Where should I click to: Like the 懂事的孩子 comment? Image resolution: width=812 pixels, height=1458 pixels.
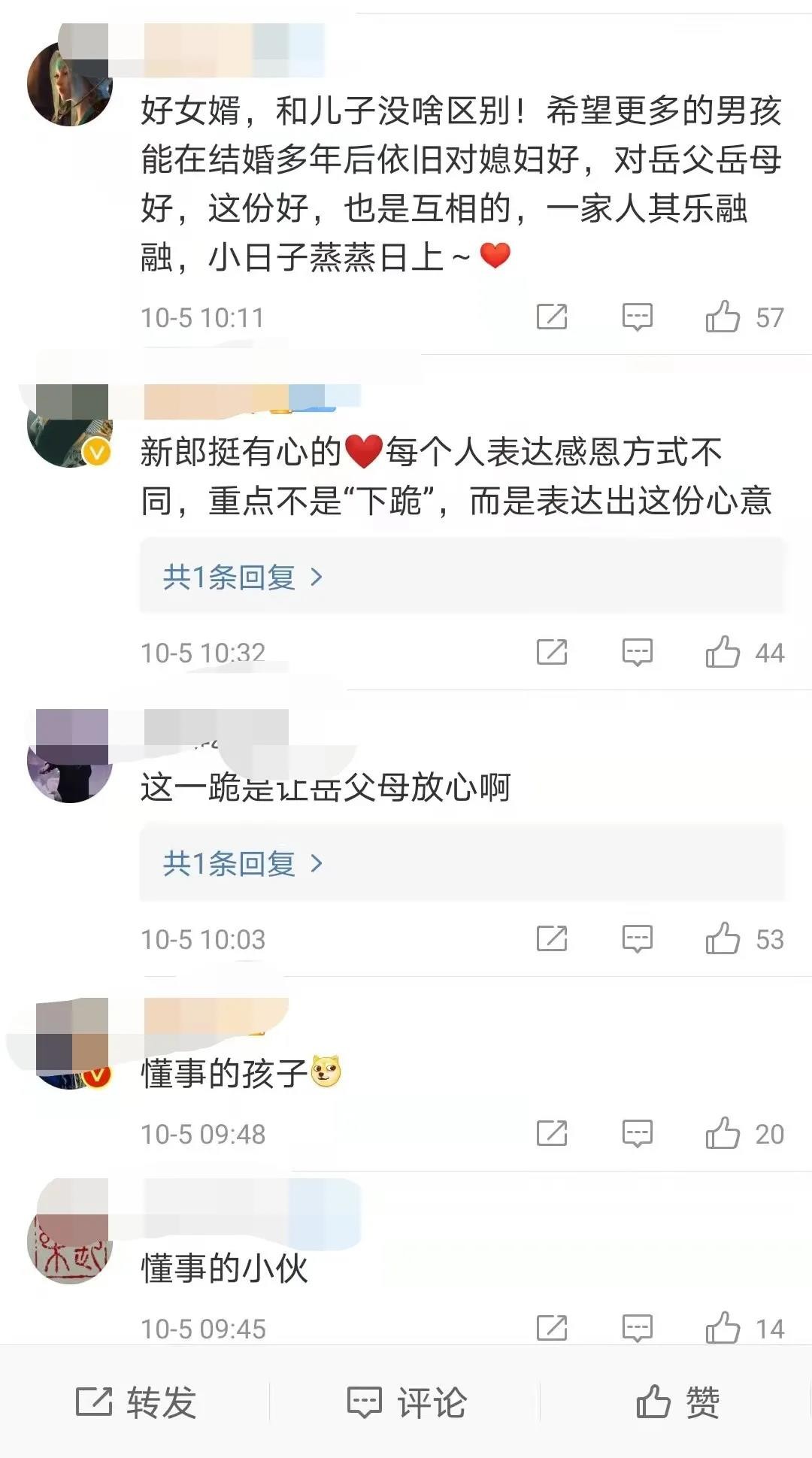(x=723, y=1133)
